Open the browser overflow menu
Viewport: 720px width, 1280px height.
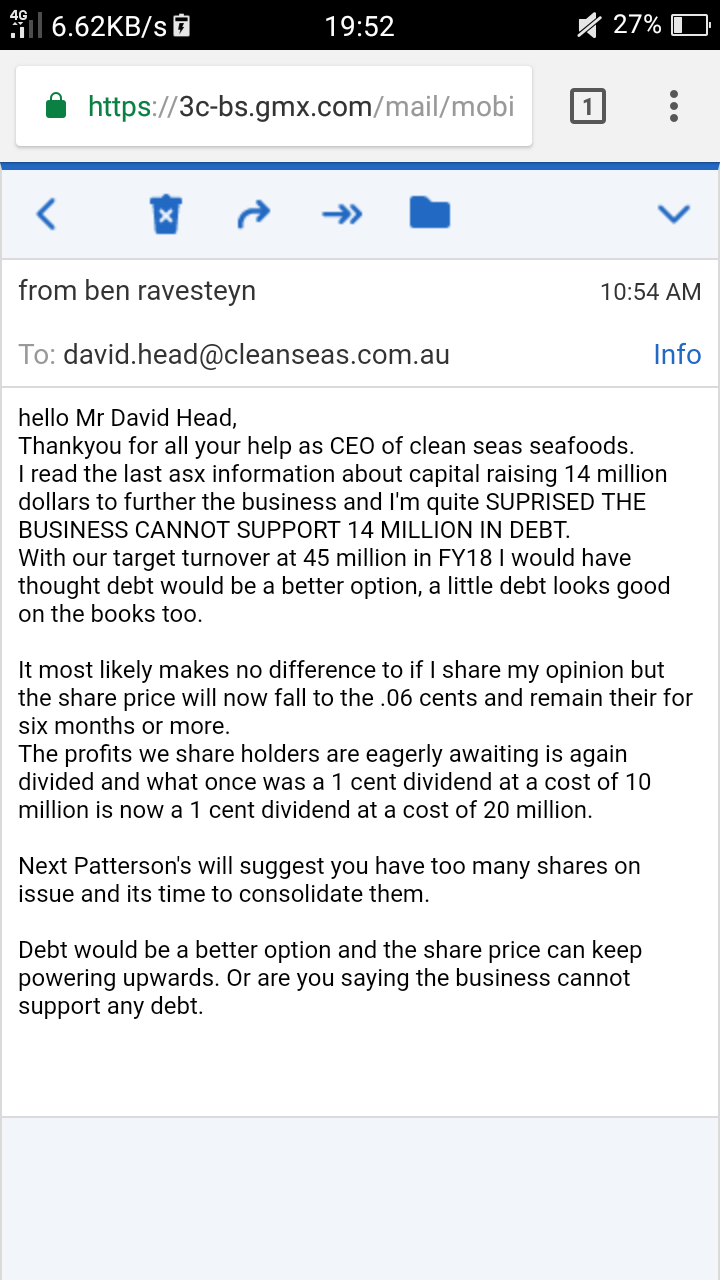pos(674,106)
